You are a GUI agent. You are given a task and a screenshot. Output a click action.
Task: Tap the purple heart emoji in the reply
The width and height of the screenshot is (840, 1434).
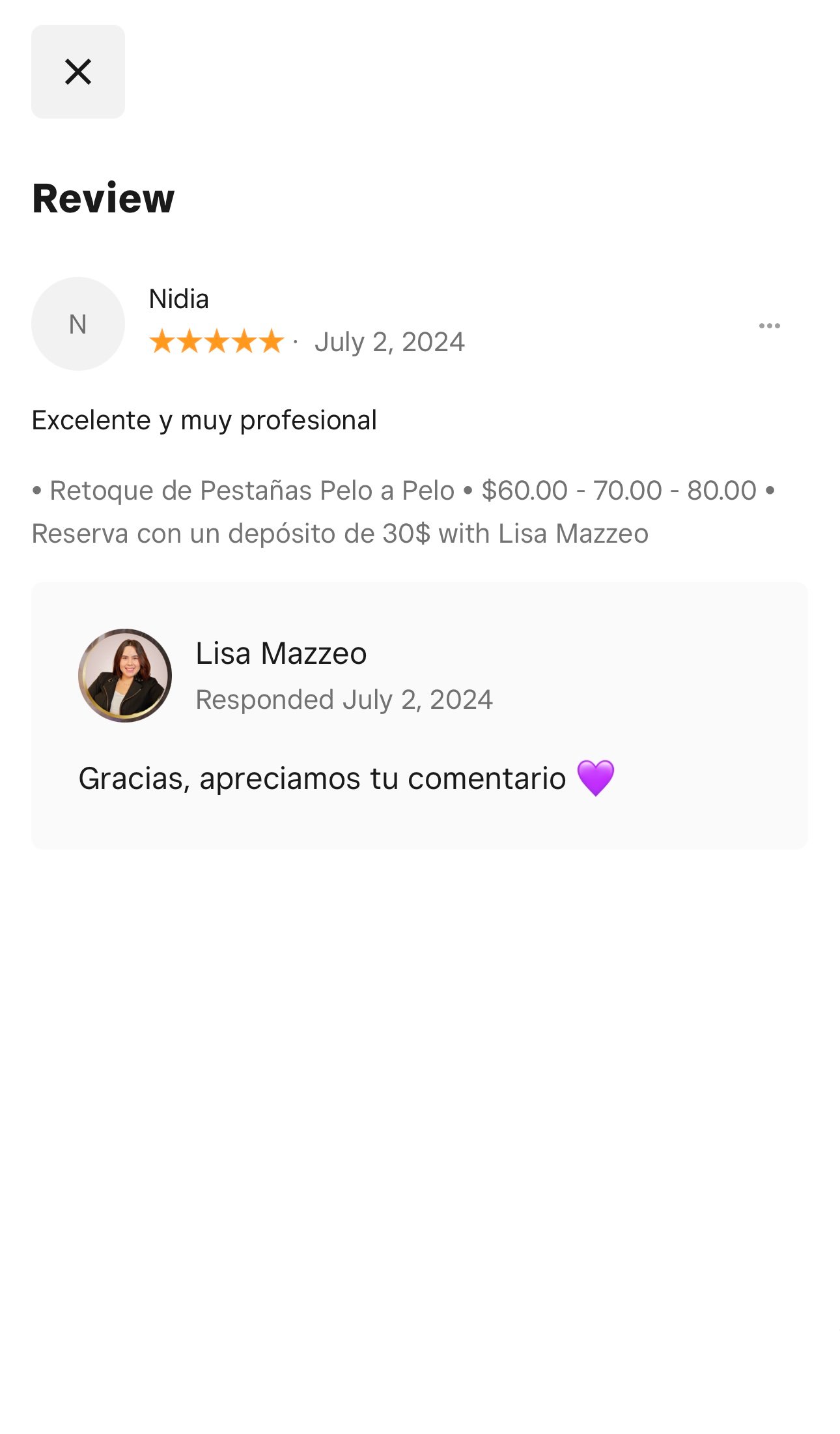coord(597,777)
